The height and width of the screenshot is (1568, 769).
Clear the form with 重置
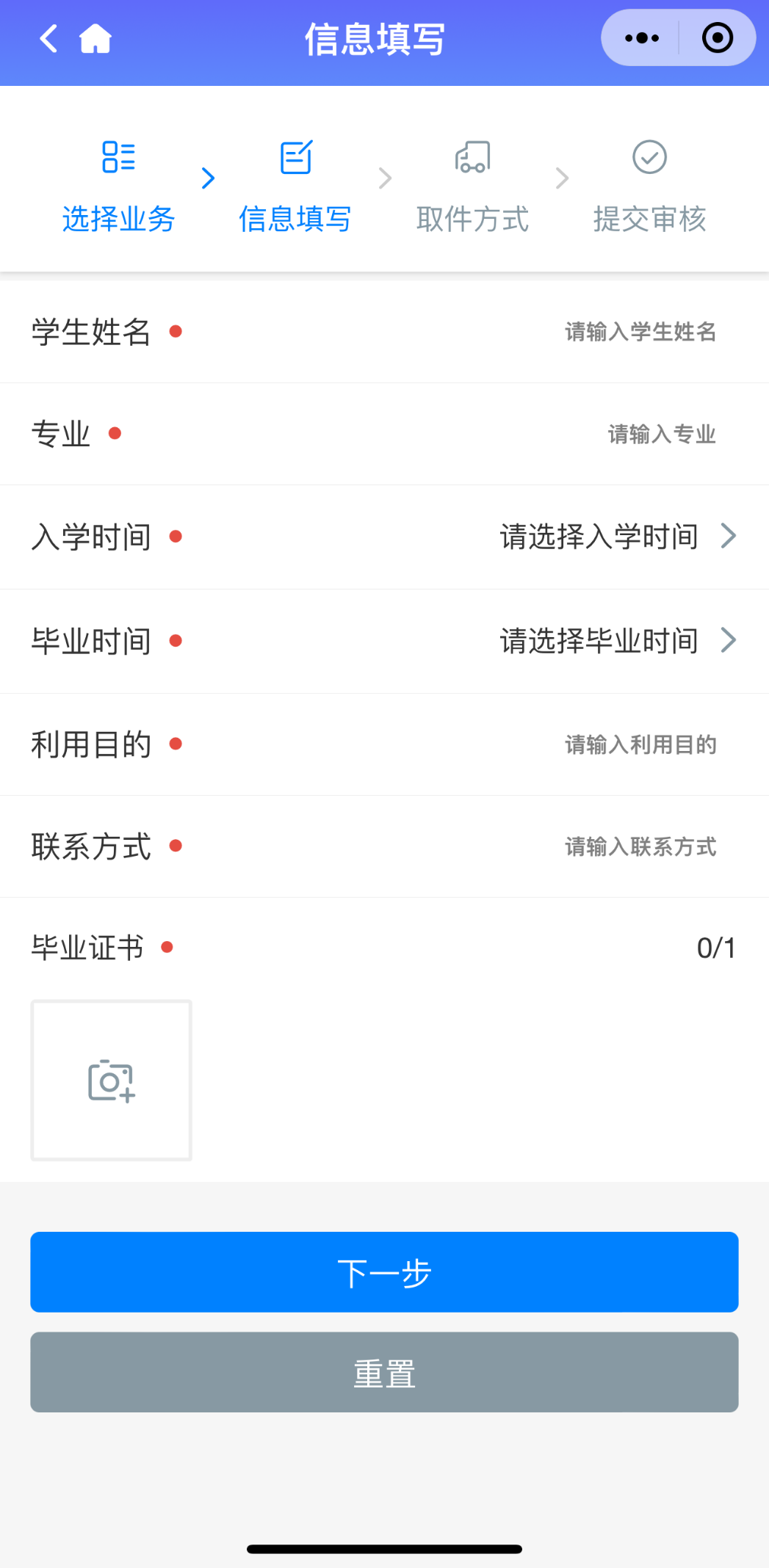[x=384, y=1372]
